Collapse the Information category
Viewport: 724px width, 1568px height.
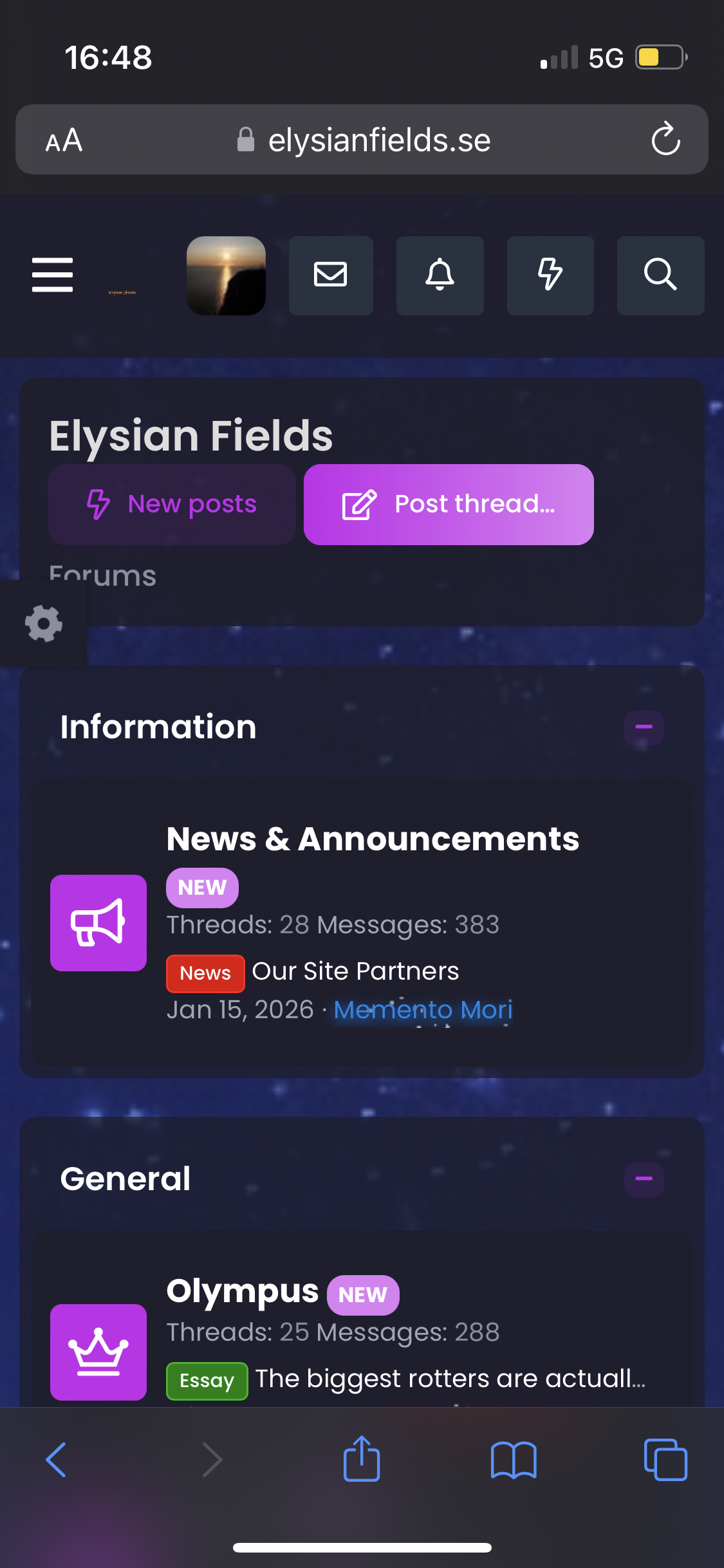tap(644, 727)
